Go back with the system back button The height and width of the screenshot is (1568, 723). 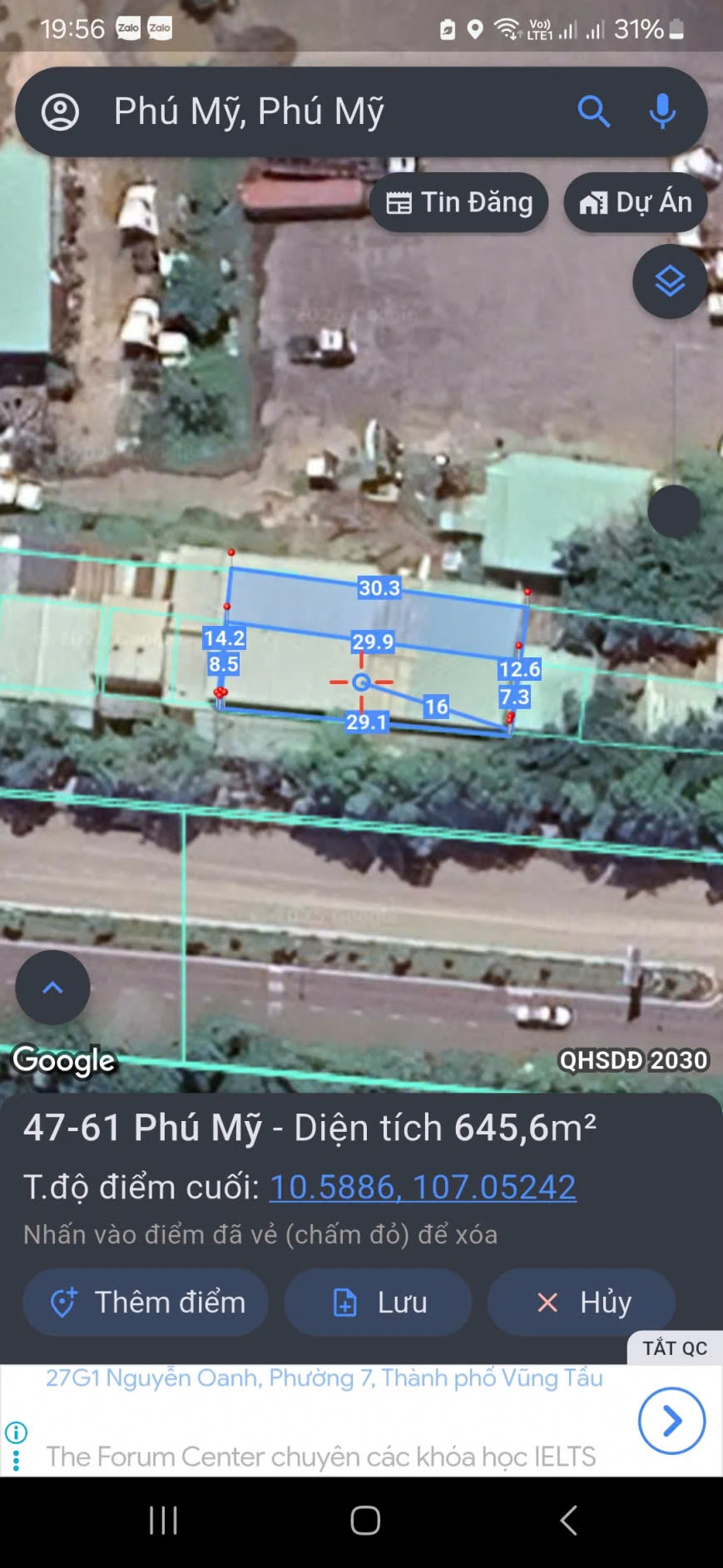coord(569,1521)
